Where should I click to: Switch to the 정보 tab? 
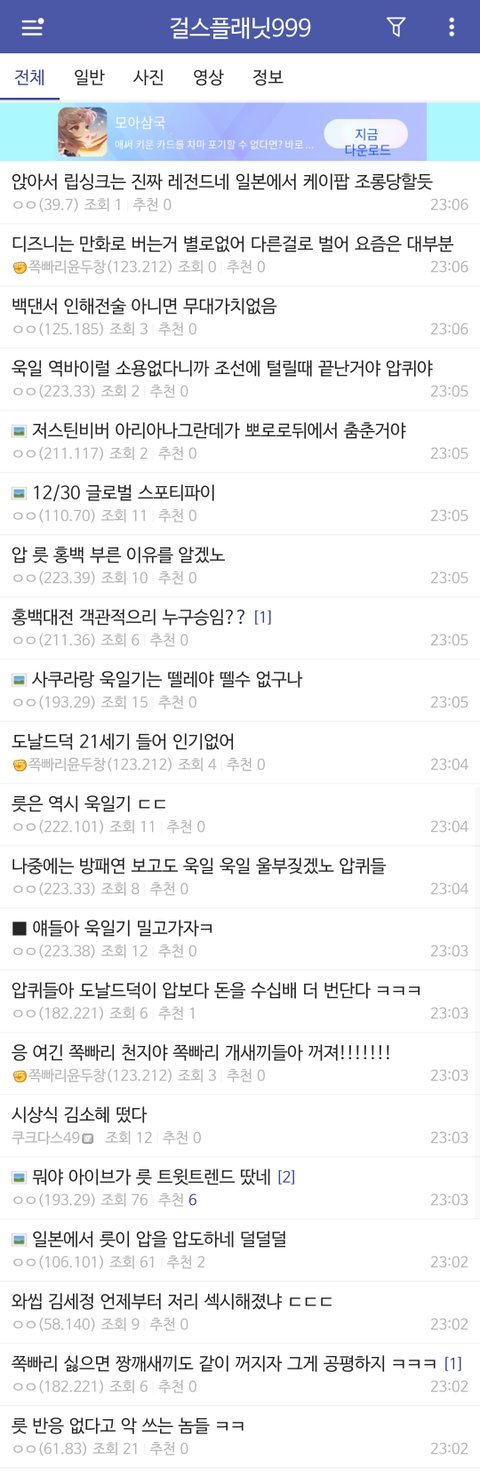267,77
